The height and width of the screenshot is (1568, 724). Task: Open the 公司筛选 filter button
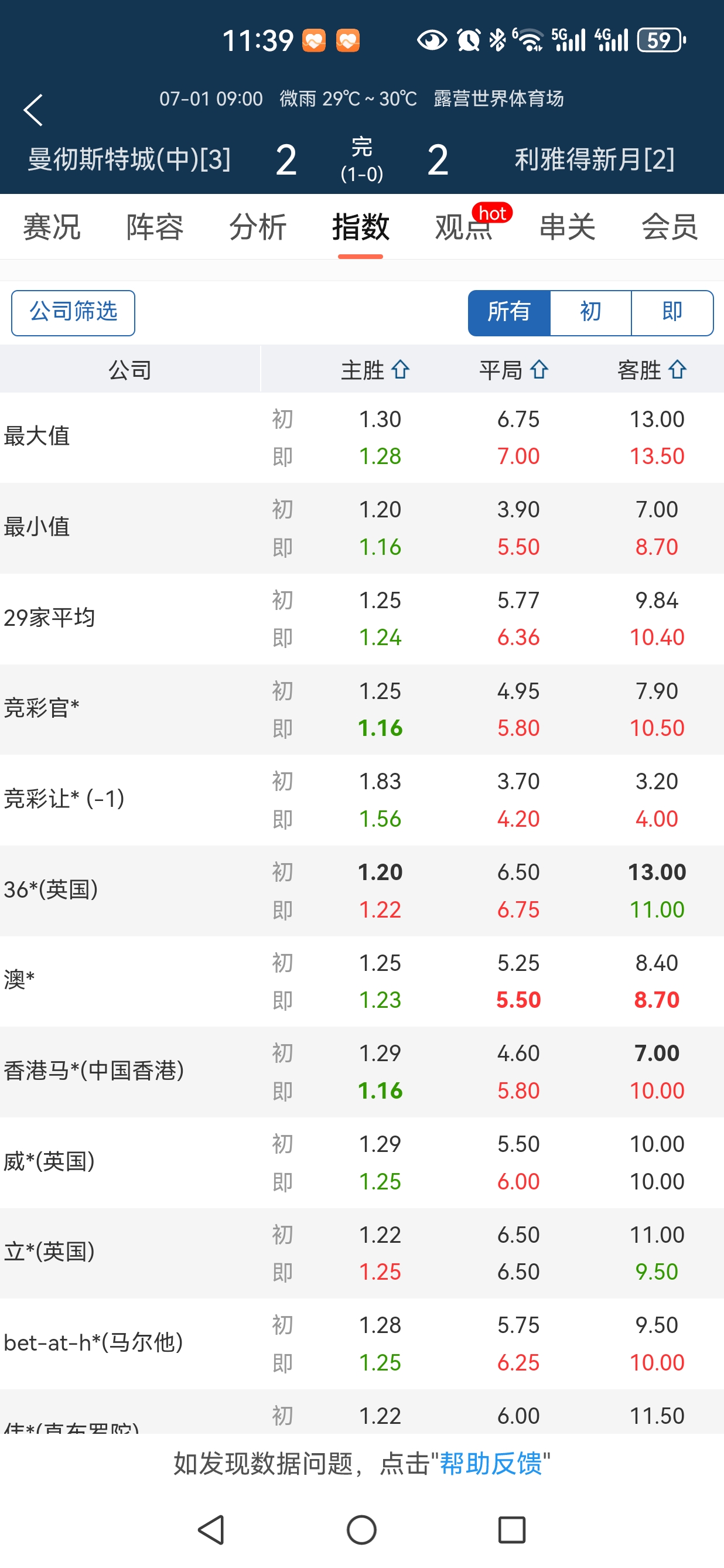(73, 313)
